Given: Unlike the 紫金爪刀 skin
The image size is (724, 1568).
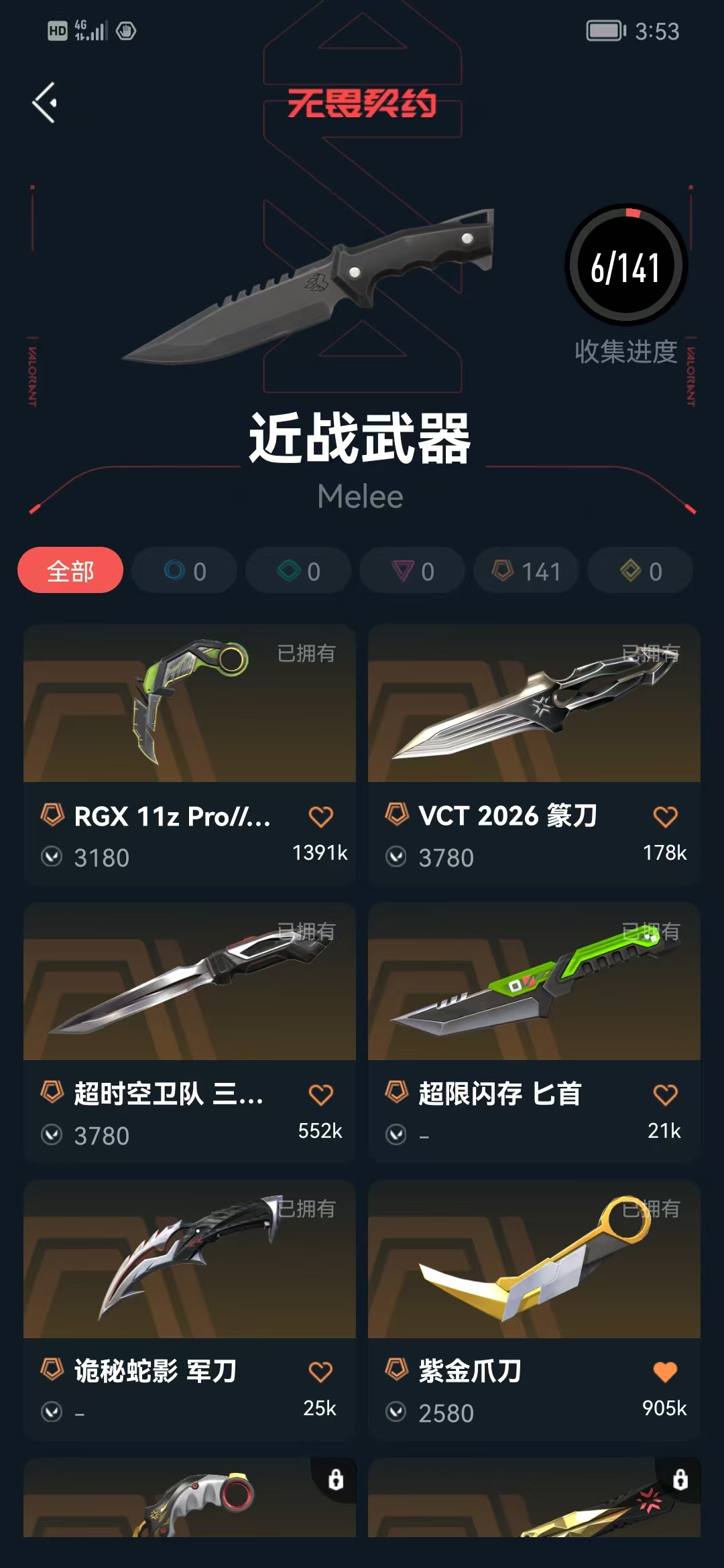Looking at the screenshot, I should pyautogui.click(x=665, y=1372).
